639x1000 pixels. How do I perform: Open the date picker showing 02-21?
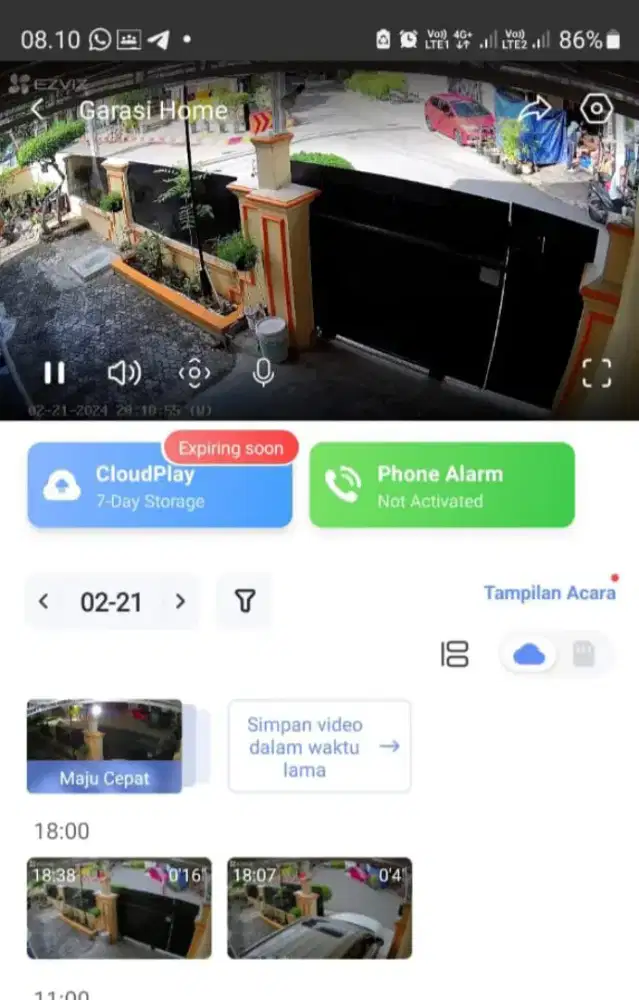click(111, 602)
